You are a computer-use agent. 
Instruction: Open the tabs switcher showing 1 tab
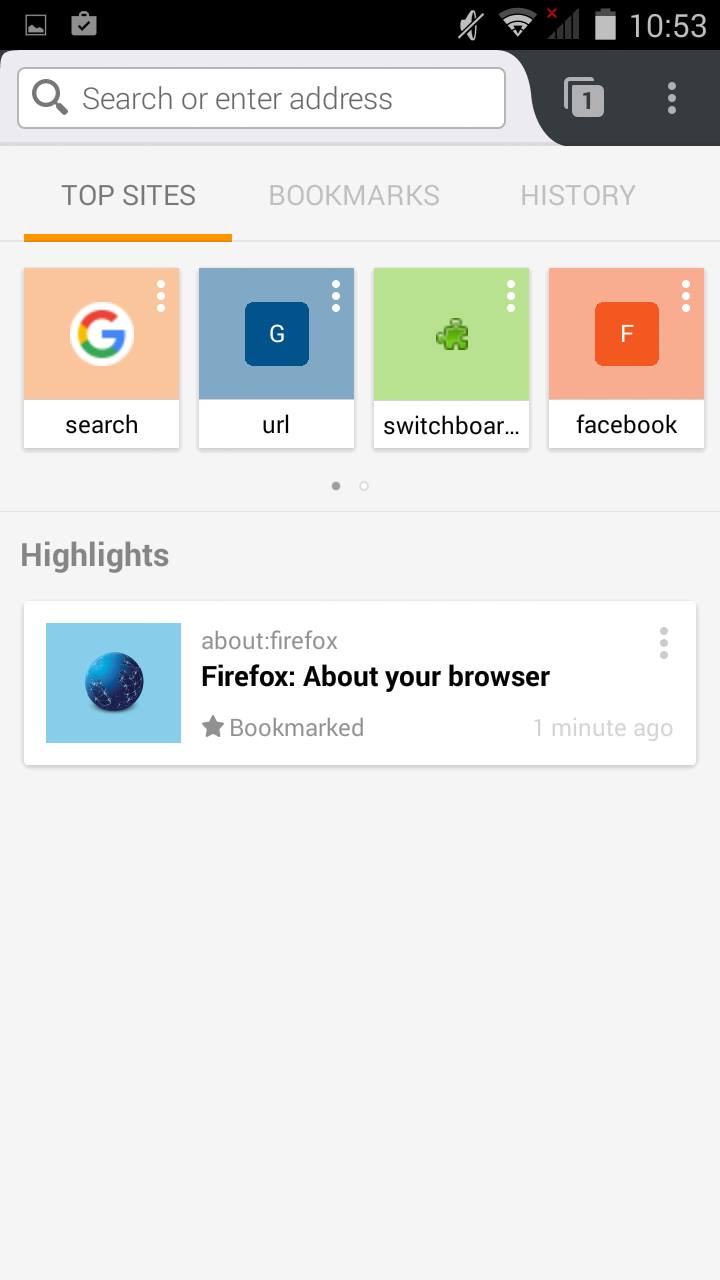584,98
